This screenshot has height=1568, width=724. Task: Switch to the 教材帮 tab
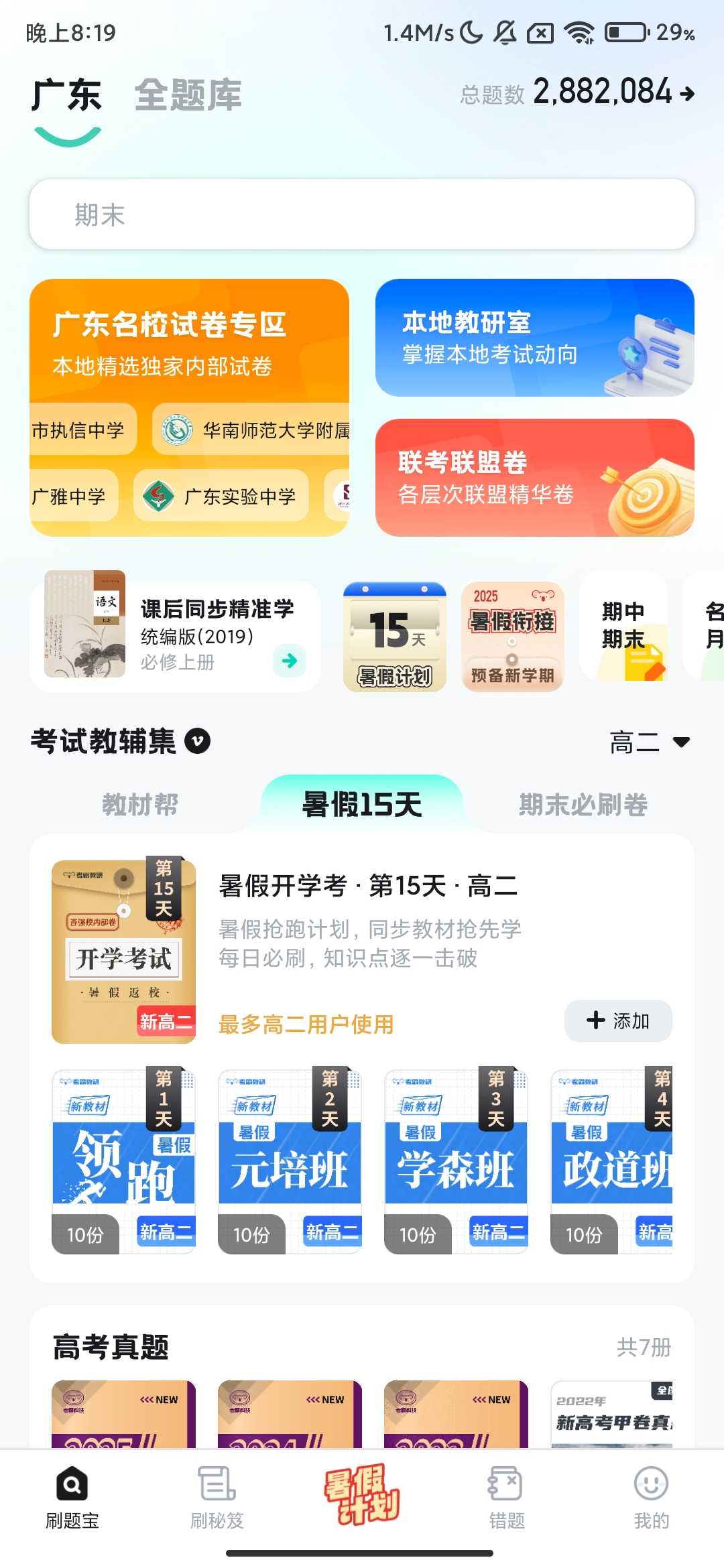[140, 805]
